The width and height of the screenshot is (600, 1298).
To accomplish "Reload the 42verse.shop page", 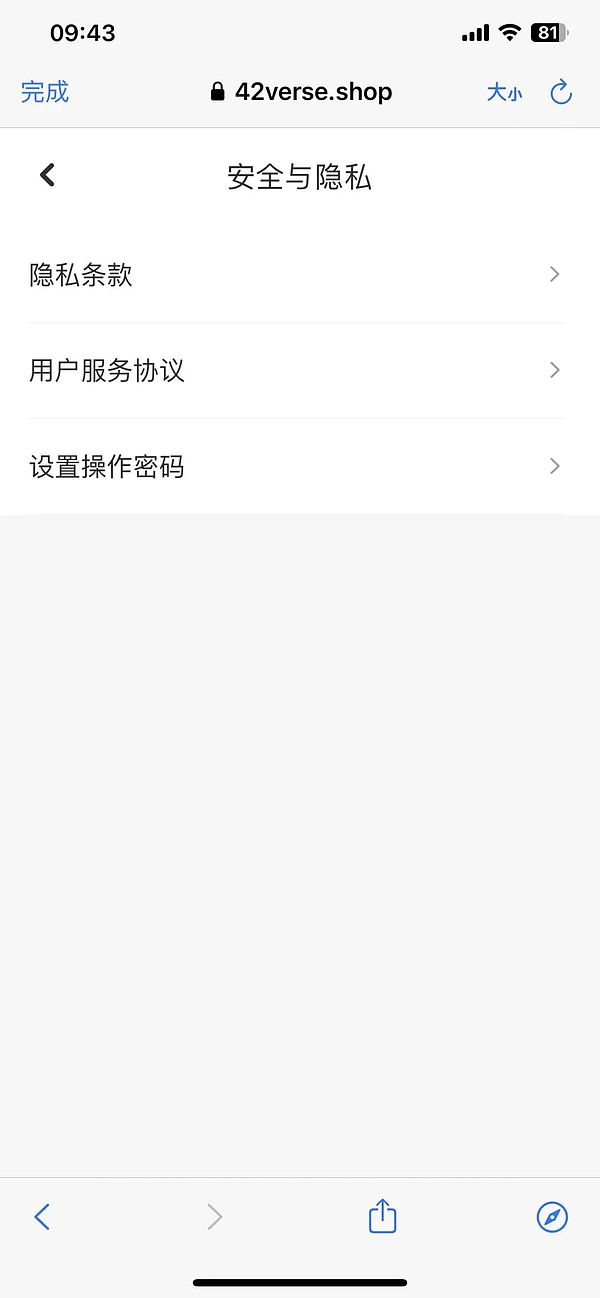I will pyautogui.click(x=561, y=93).
